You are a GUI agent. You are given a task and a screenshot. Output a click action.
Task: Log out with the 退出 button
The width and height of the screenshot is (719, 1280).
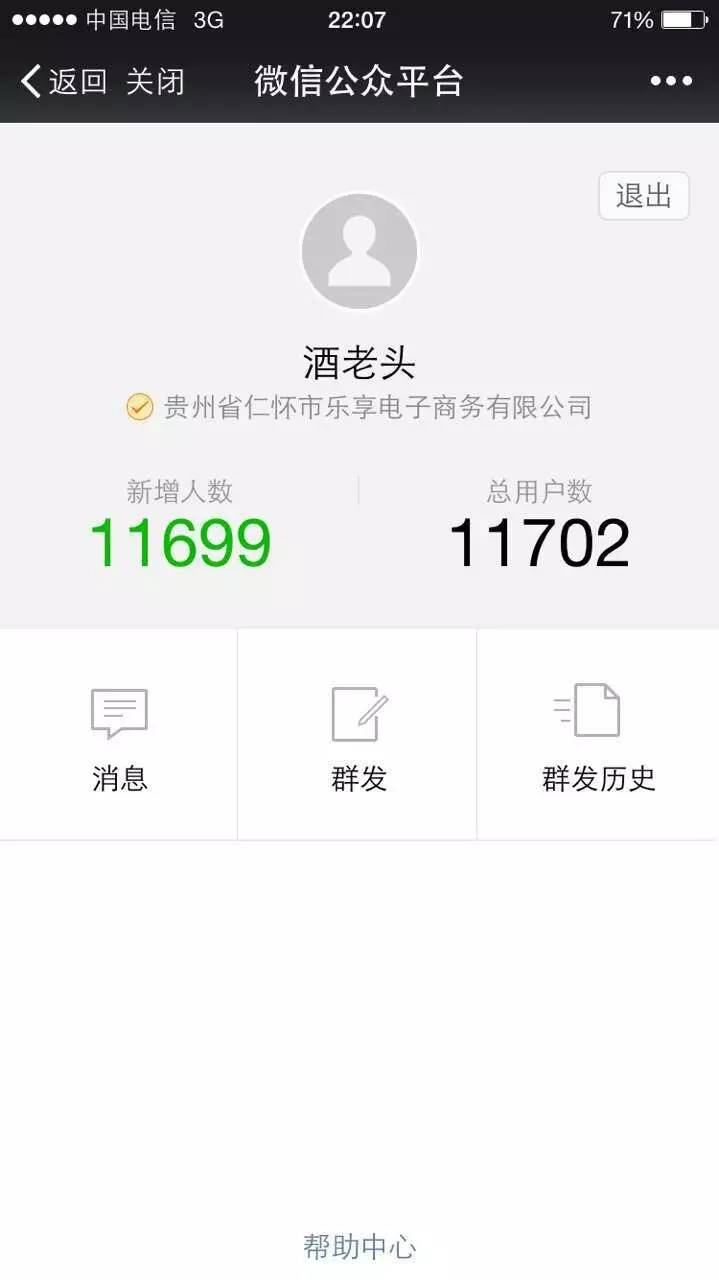coord(643,196)
